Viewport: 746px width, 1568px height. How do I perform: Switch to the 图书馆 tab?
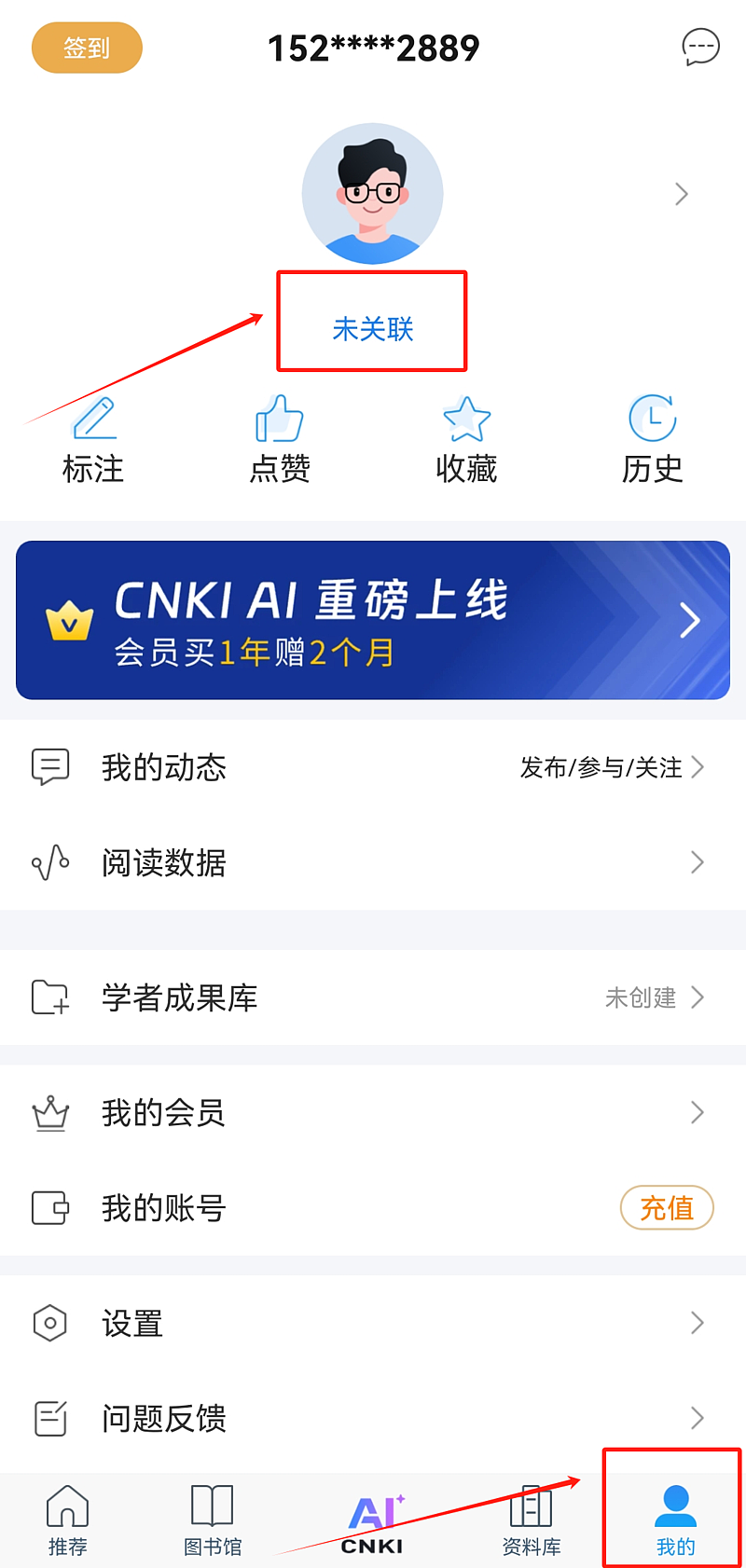[x=213, y=1520]
